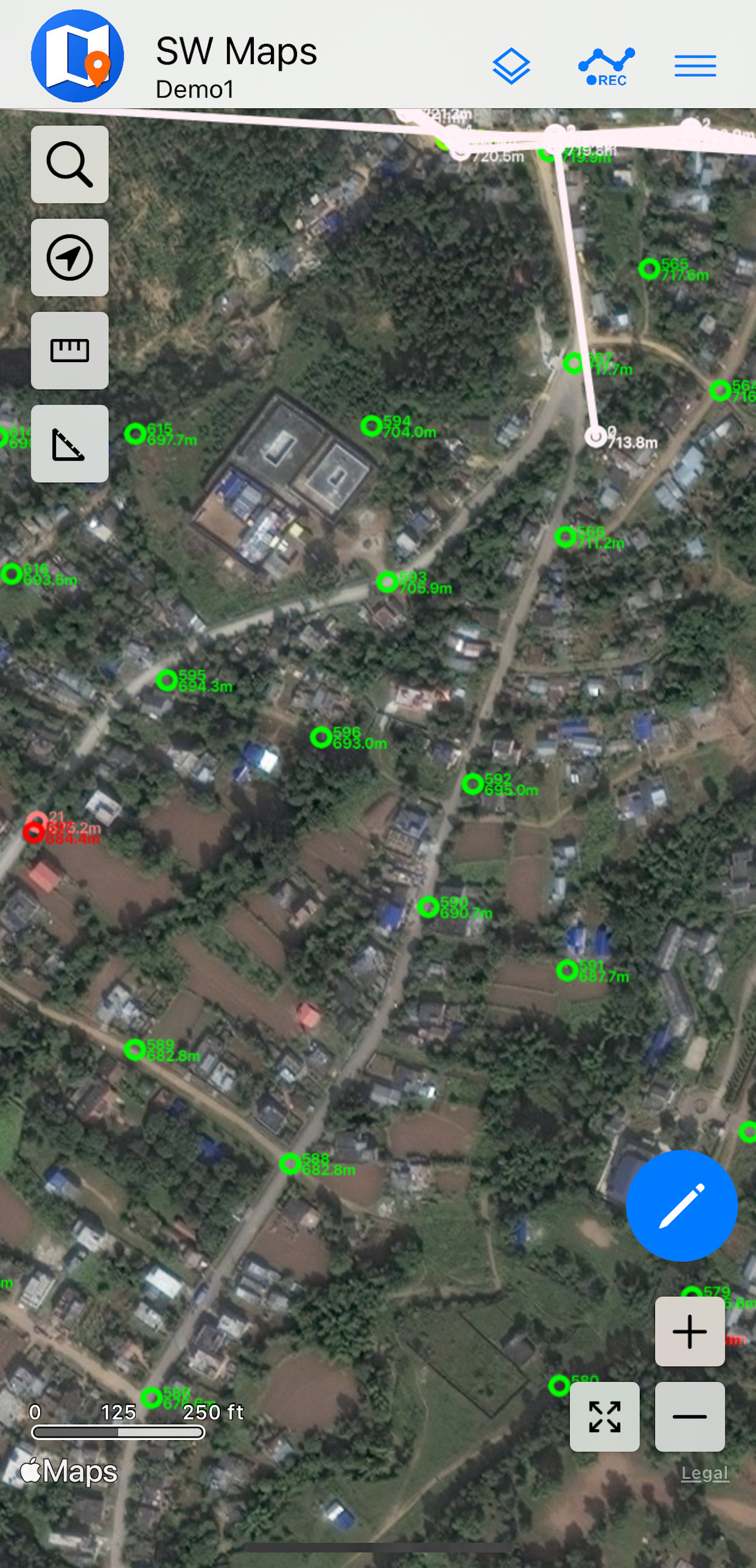Open the triangle angle tool
Screen dimensions: 756x1568
70,444
